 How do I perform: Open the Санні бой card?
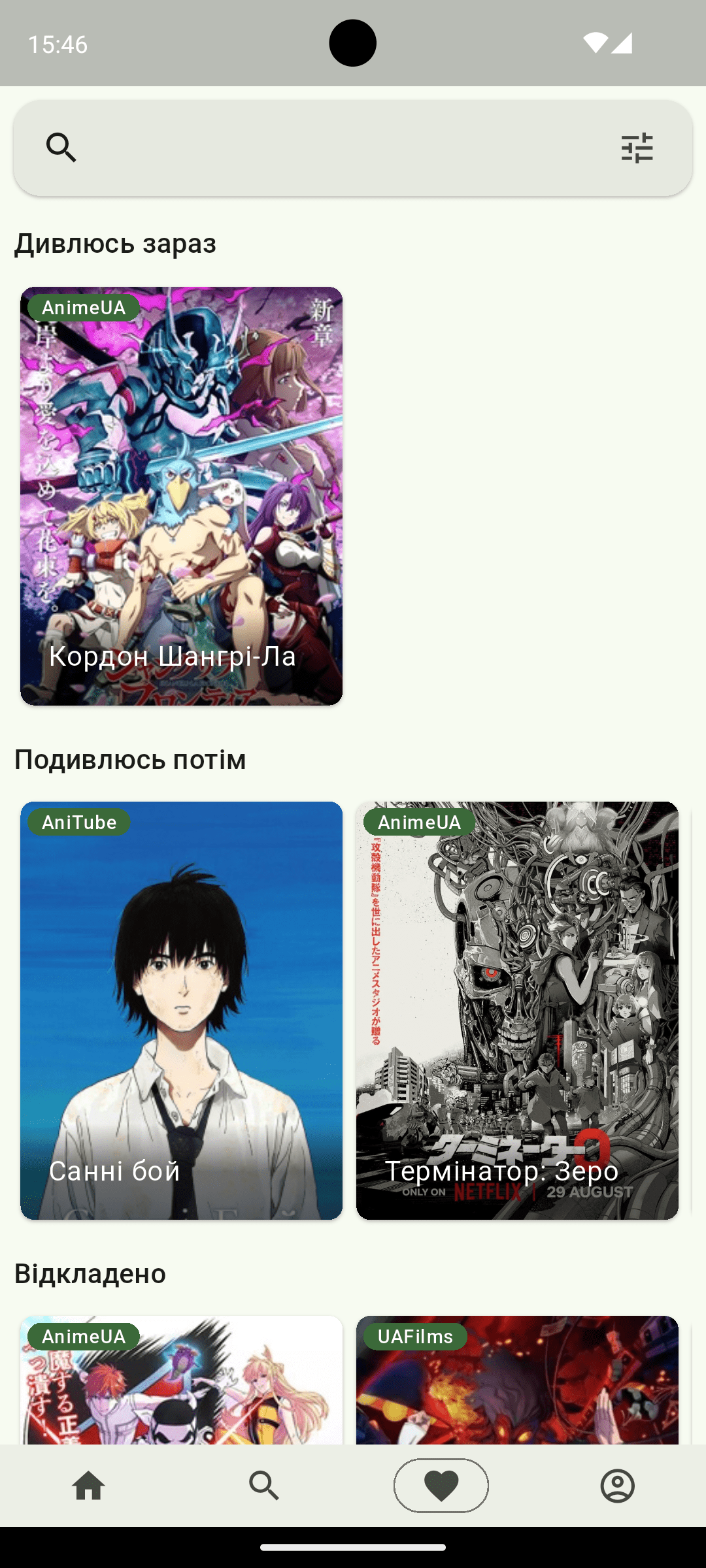point(181,1010)
